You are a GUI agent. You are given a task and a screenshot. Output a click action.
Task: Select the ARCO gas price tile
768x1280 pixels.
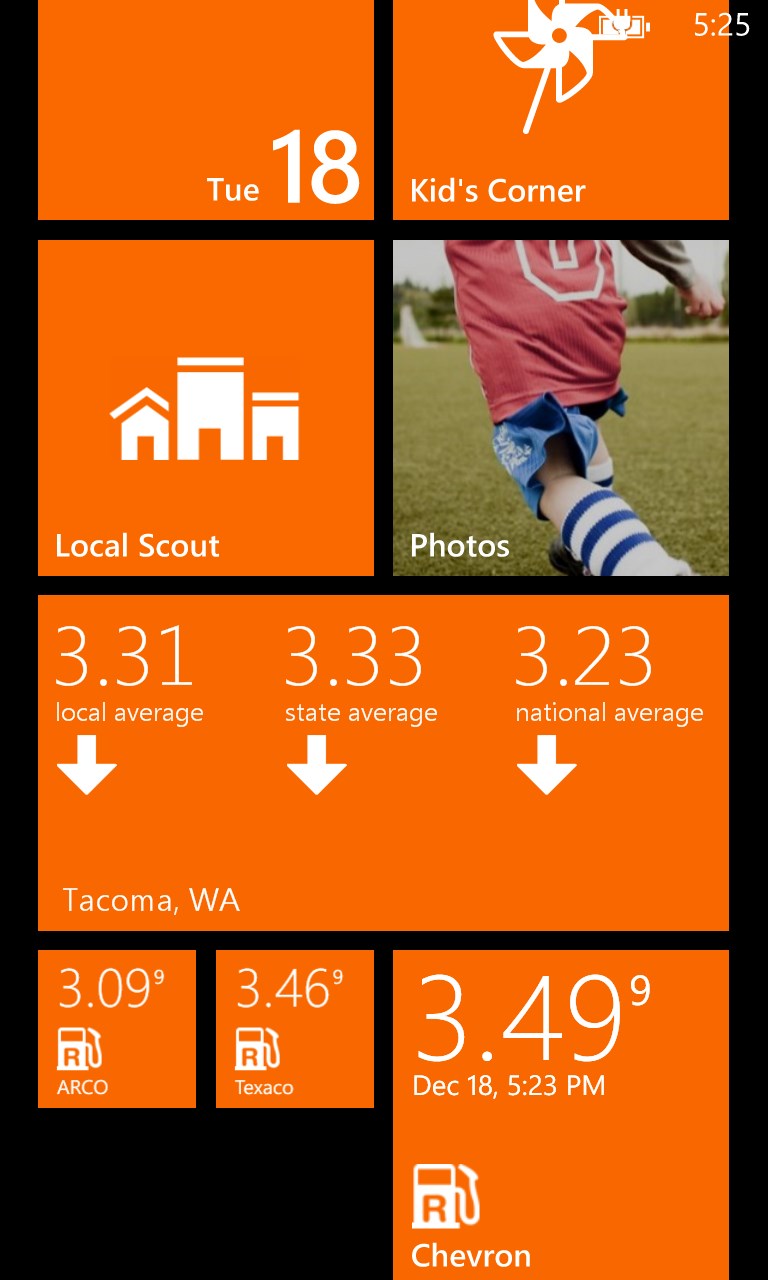tap(117, 1029)
